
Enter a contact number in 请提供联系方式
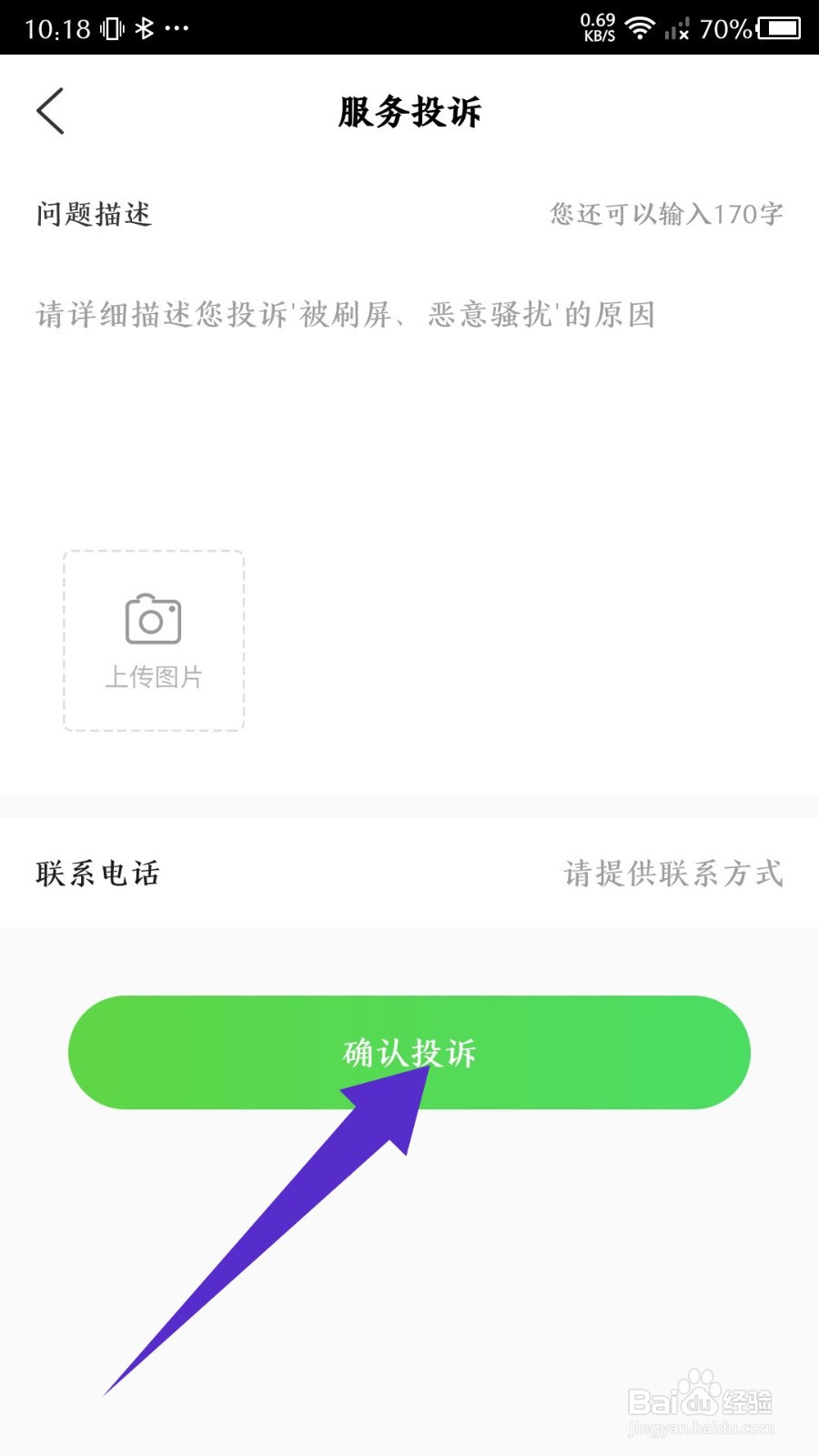click(672, 874)
